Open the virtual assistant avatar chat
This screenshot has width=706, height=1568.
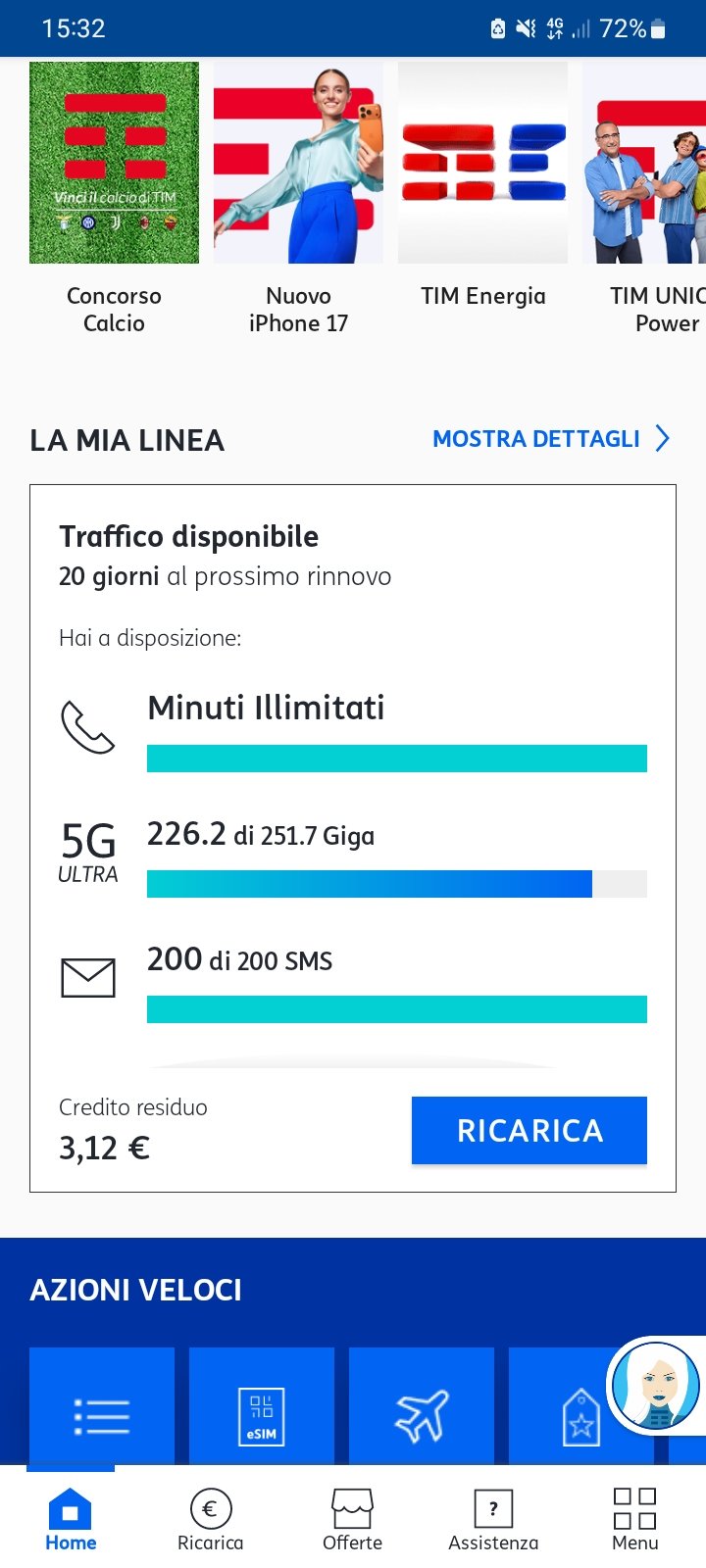click(655, 1386)
